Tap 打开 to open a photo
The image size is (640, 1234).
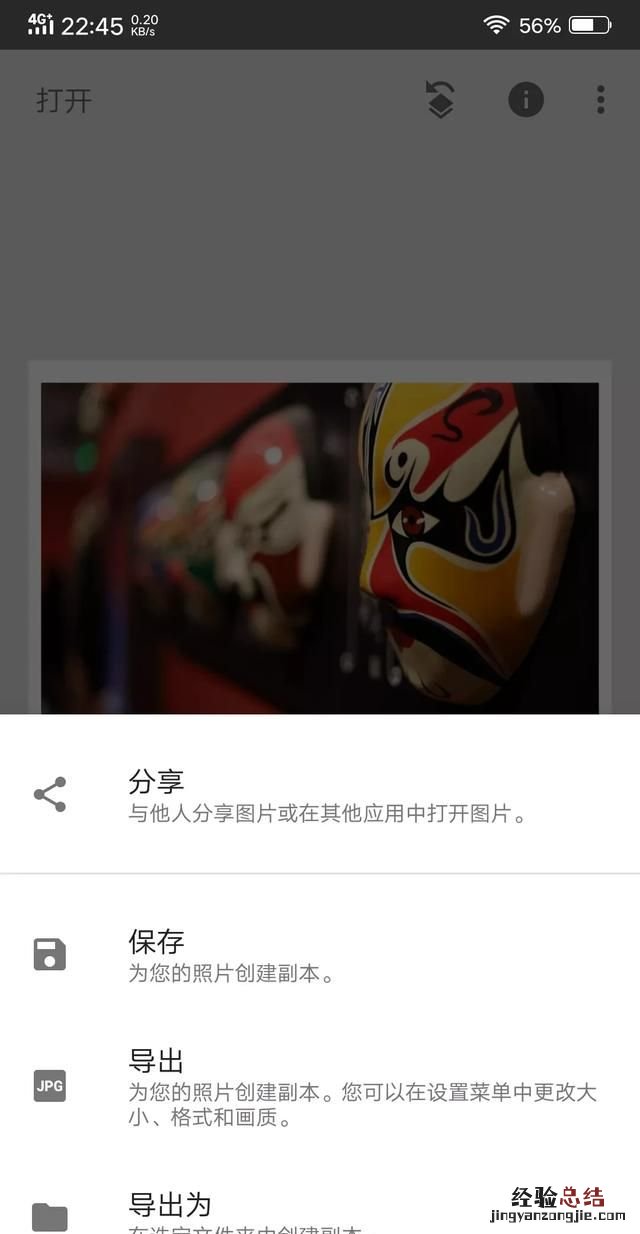(x=64, y=101)
